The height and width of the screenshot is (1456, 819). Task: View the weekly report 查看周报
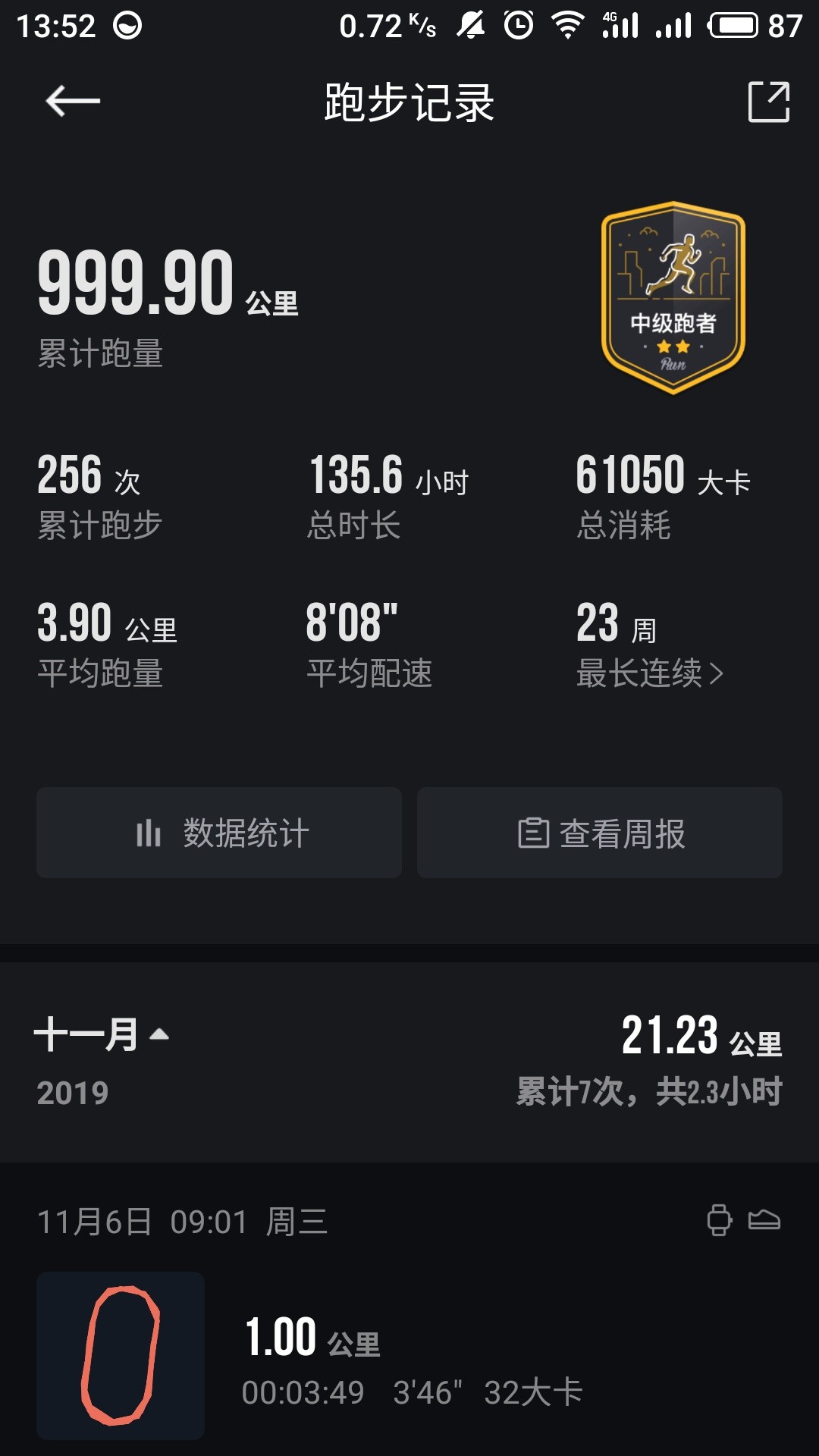coord(600,833)
